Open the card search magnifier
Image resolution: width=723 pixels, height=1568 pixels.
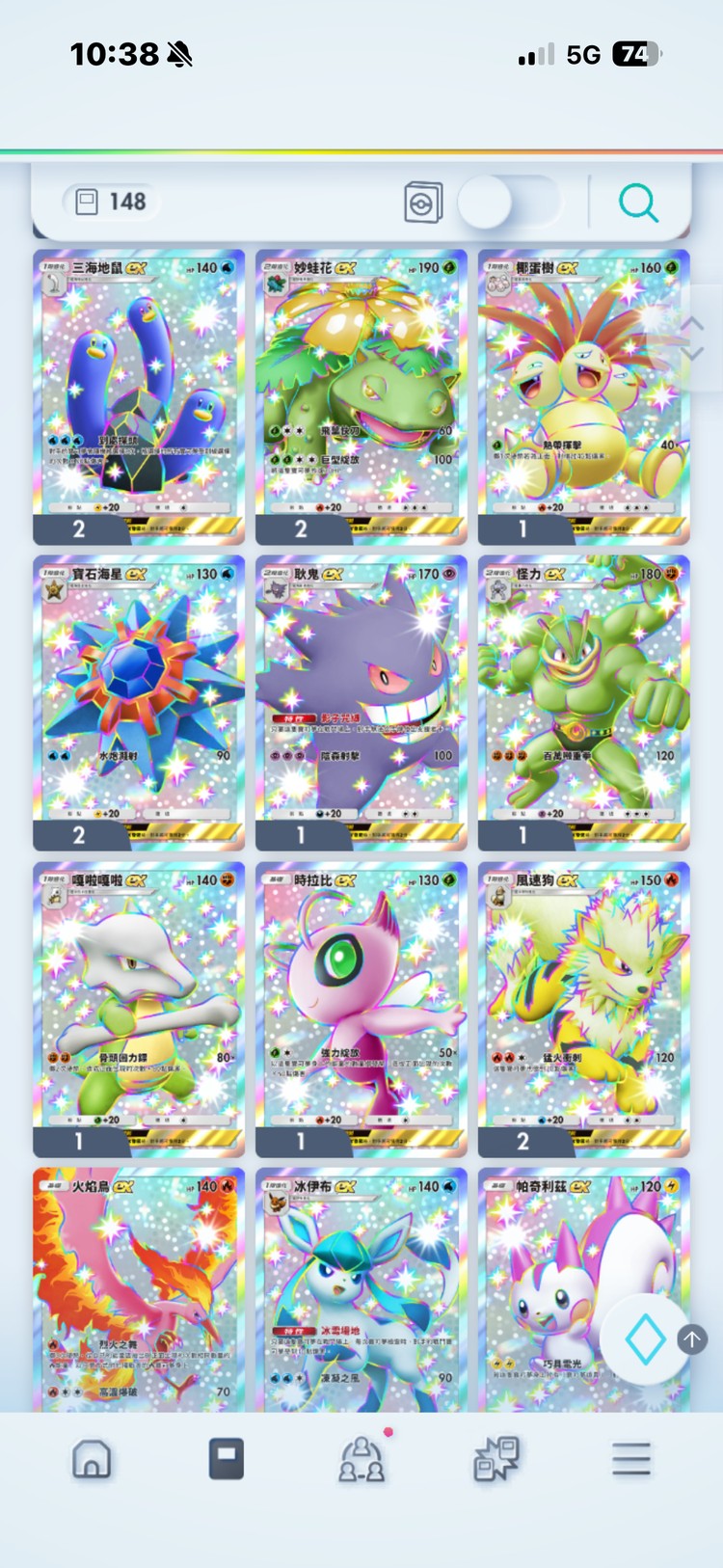(x=637, y=203)
